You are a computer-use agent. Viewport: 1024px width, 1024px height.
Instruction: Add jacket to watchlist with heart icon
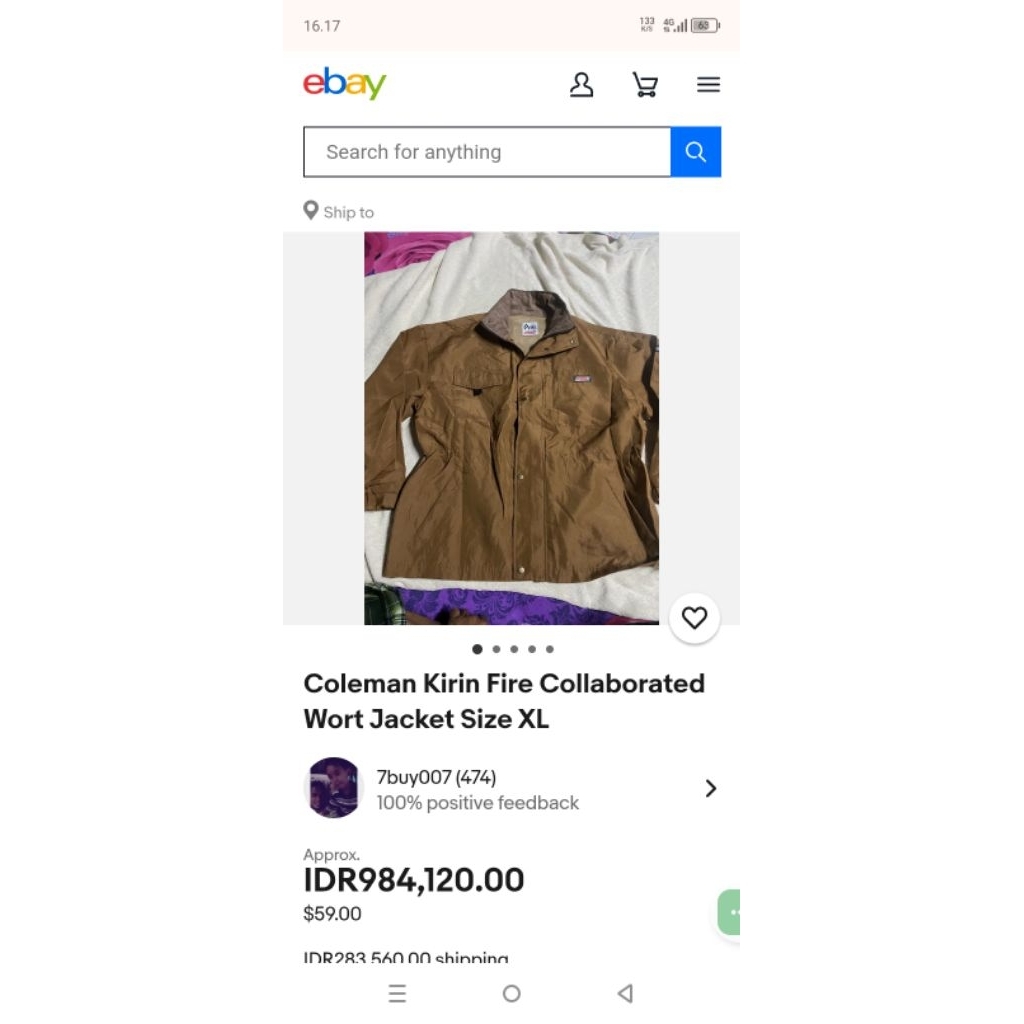pos(694,618)
